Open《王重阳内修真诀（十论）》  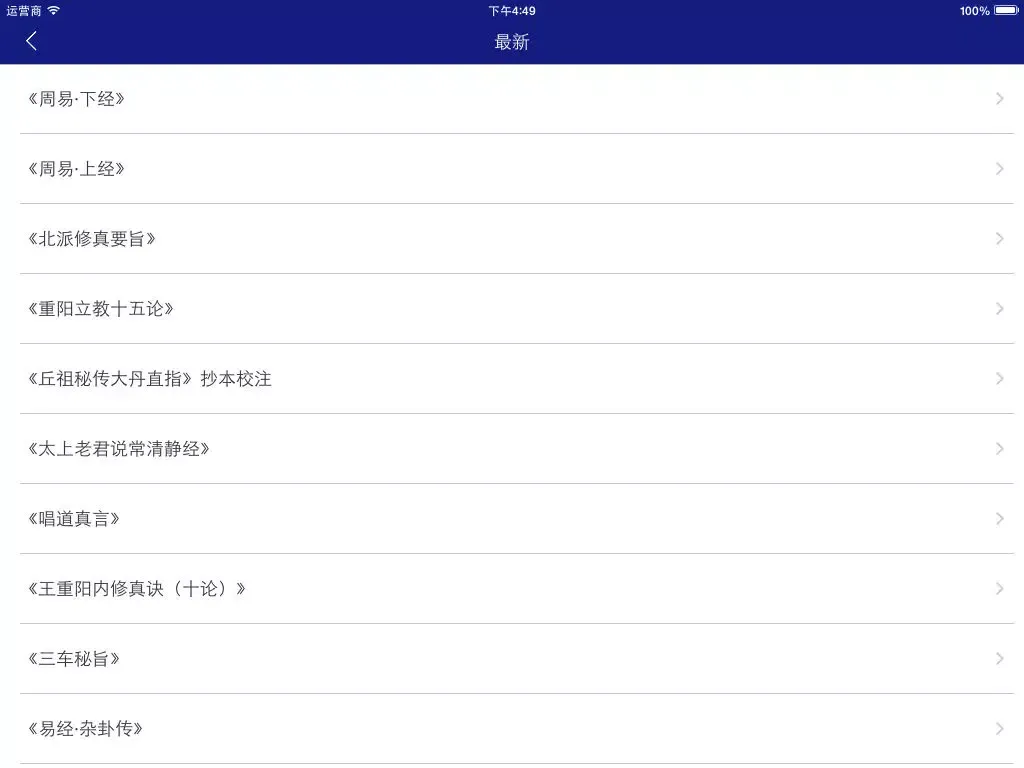pyautogui.click(x=137, y=589)
